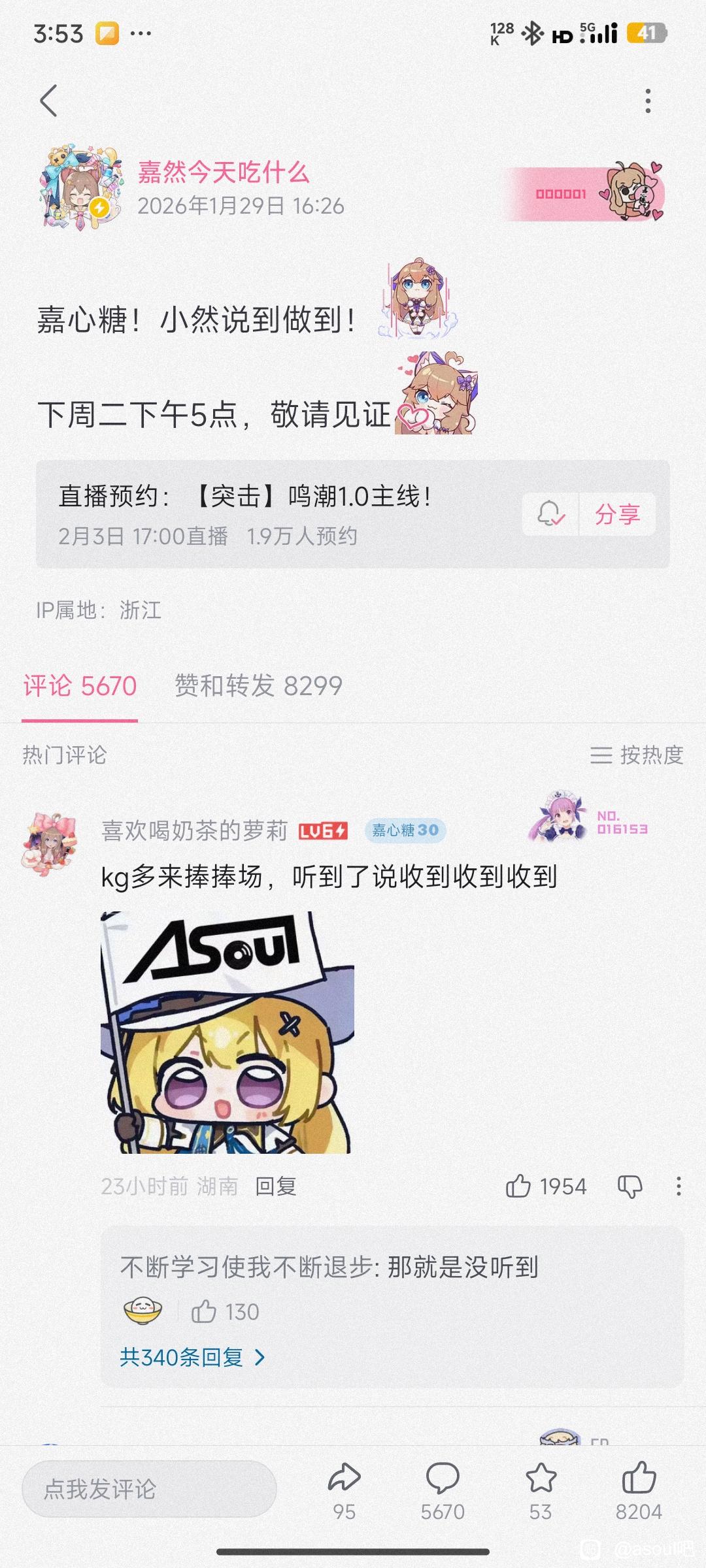Go back using the top-left arrow
The height and width of the screenshot is (1568, 706).
[49, 101]
